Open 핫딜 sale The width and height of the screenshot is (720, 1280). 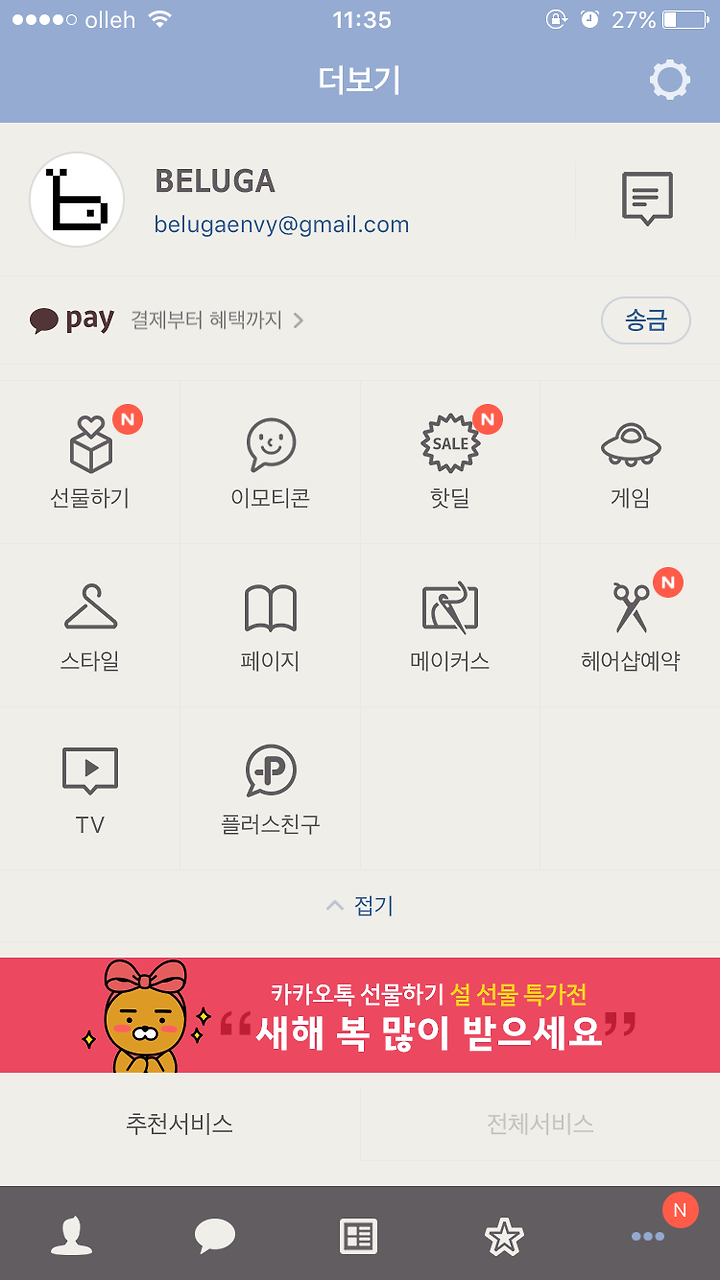[450, 462]
